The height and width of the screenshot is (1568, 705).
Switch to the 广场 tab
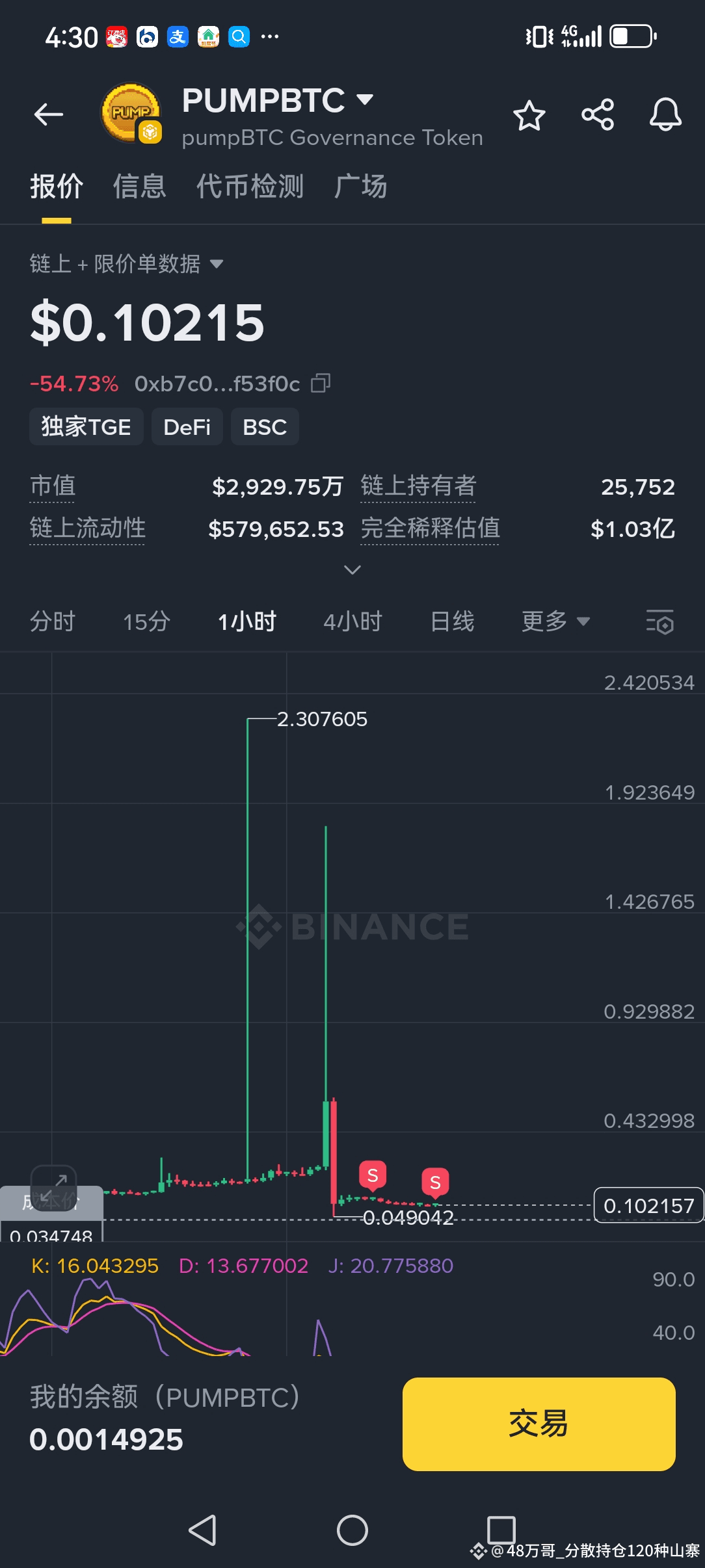click(x=361, y=187)
